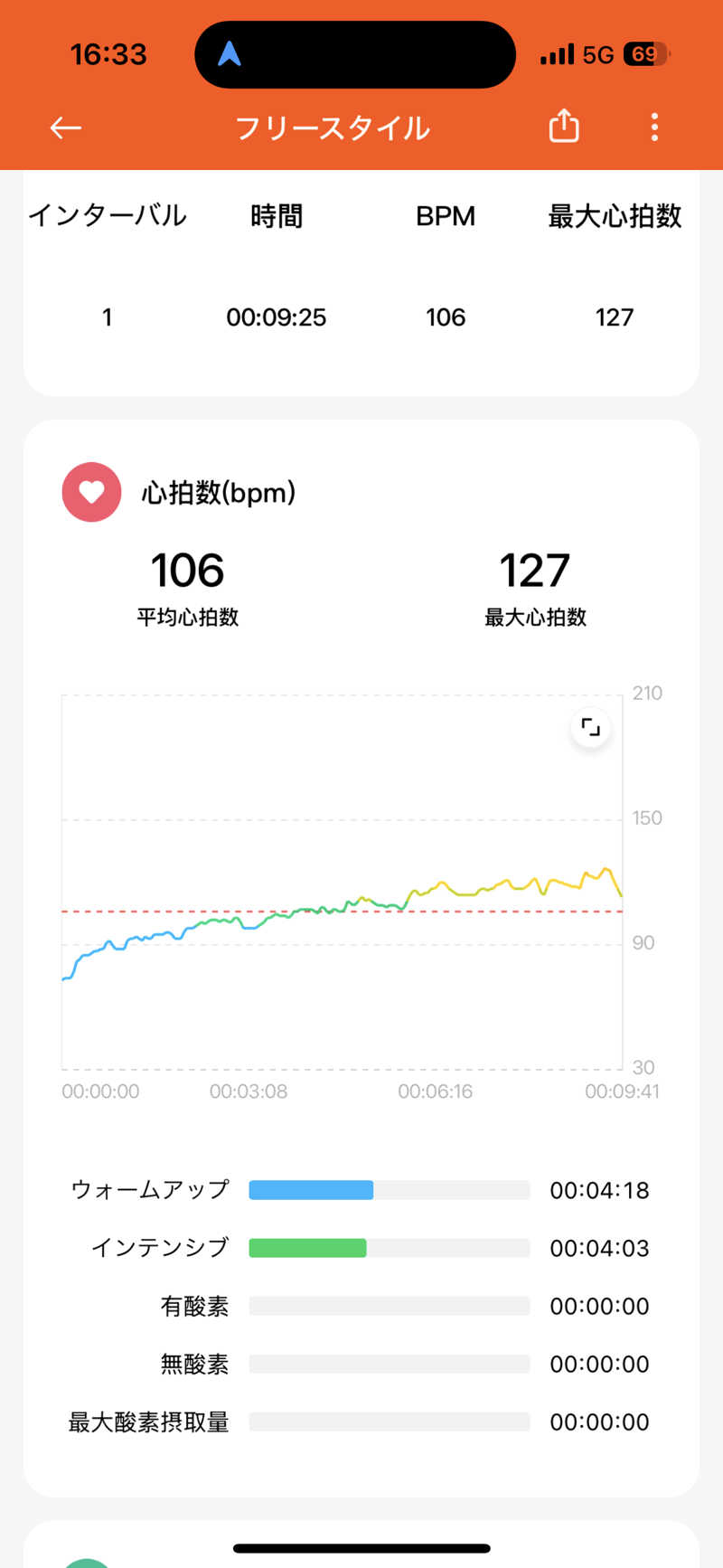Go back from the フリースタイル screen

tap(65, 128)
